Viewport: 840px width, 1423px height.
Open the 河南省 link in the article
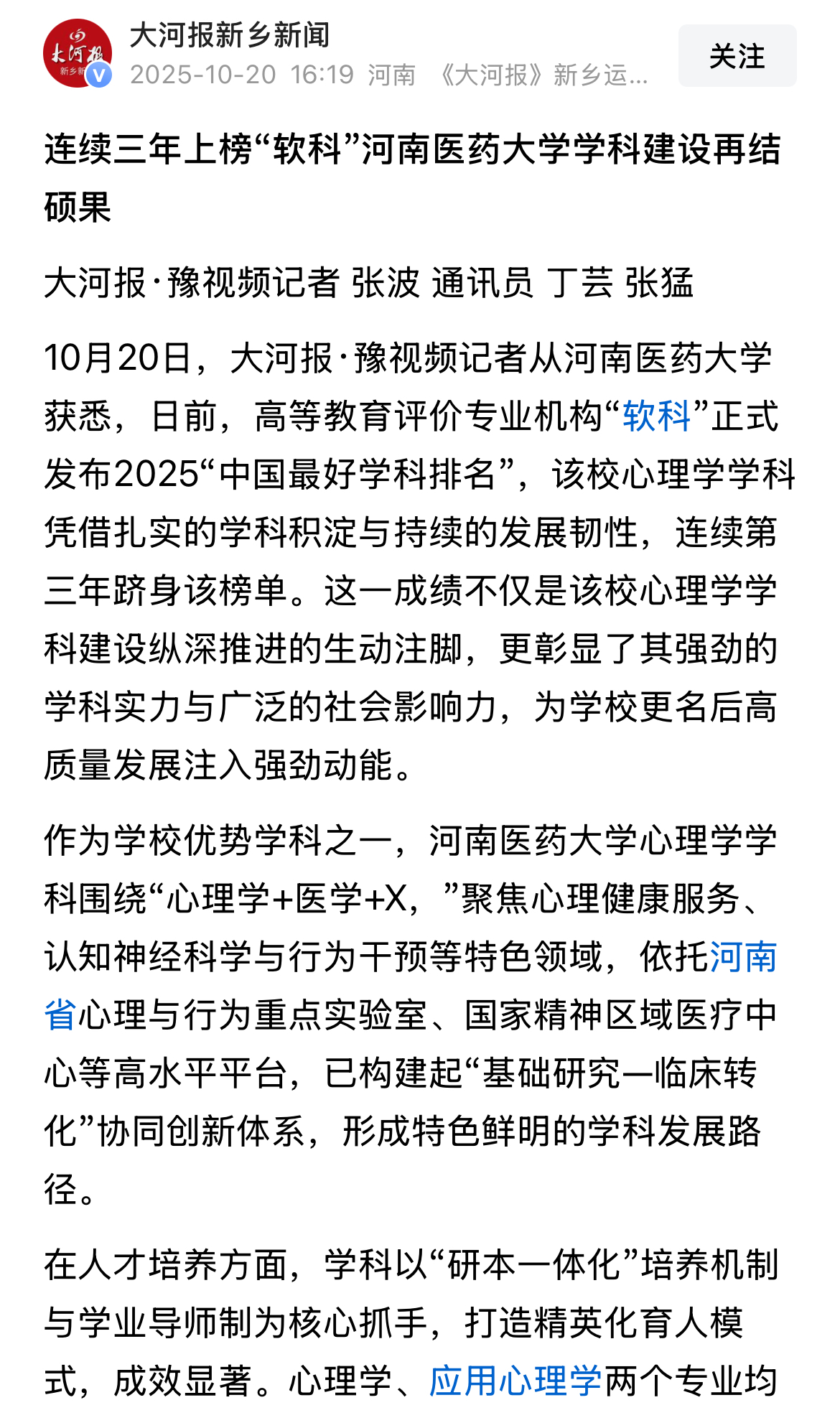point(743,957)
